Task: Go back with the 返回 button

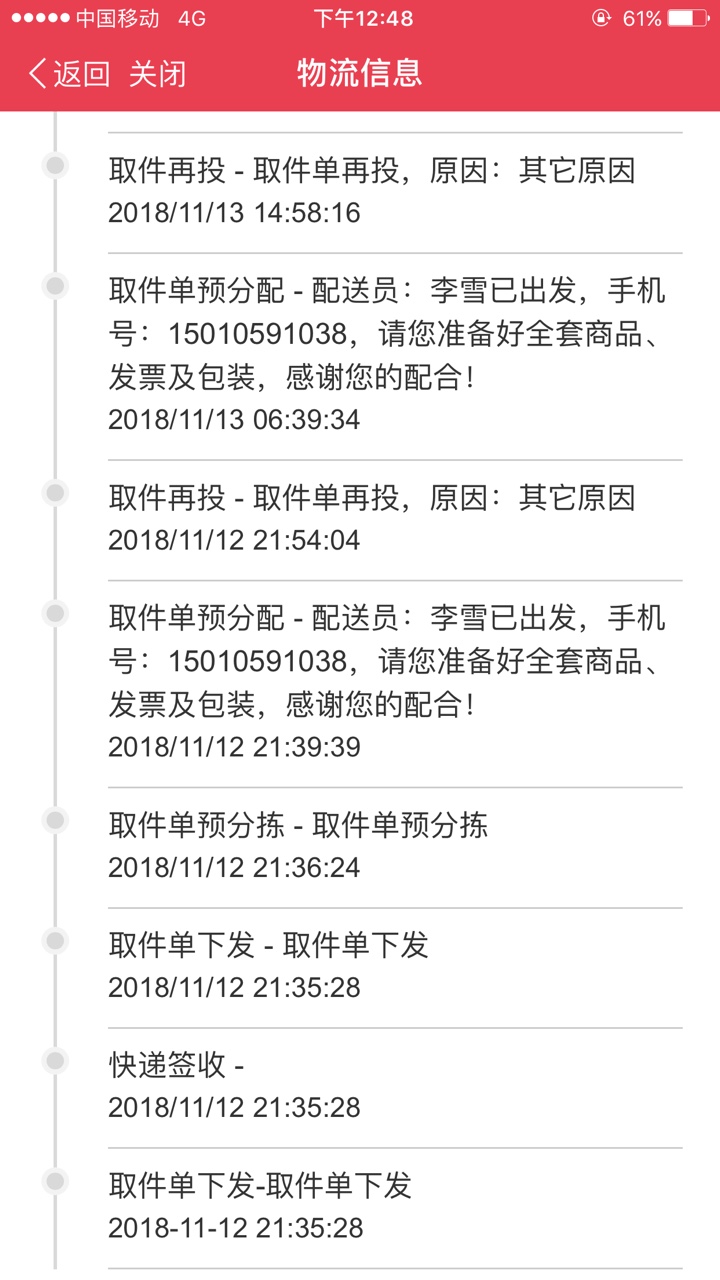Action: (x=69, y=74)
